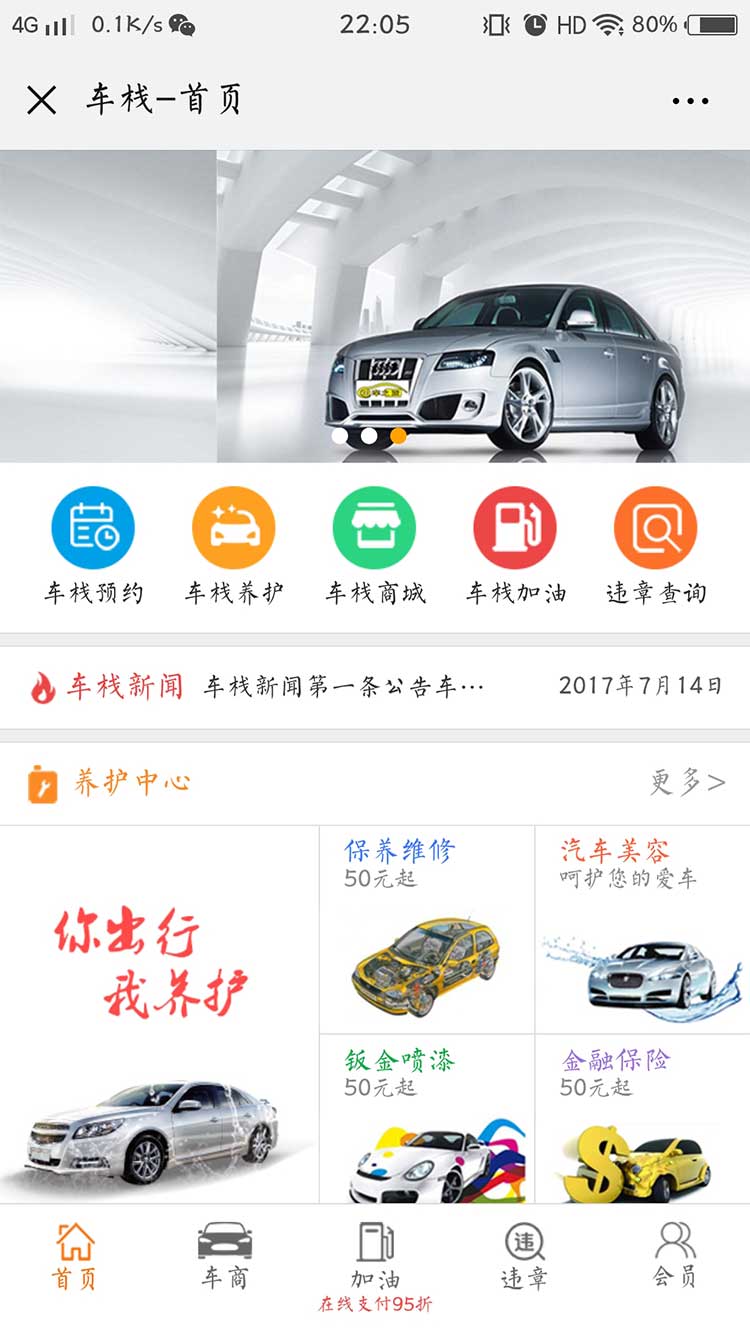The width and height of the screenshot is (750, 1333).
Task: Select the 金融保险 service card
Action: point(642,1118)
